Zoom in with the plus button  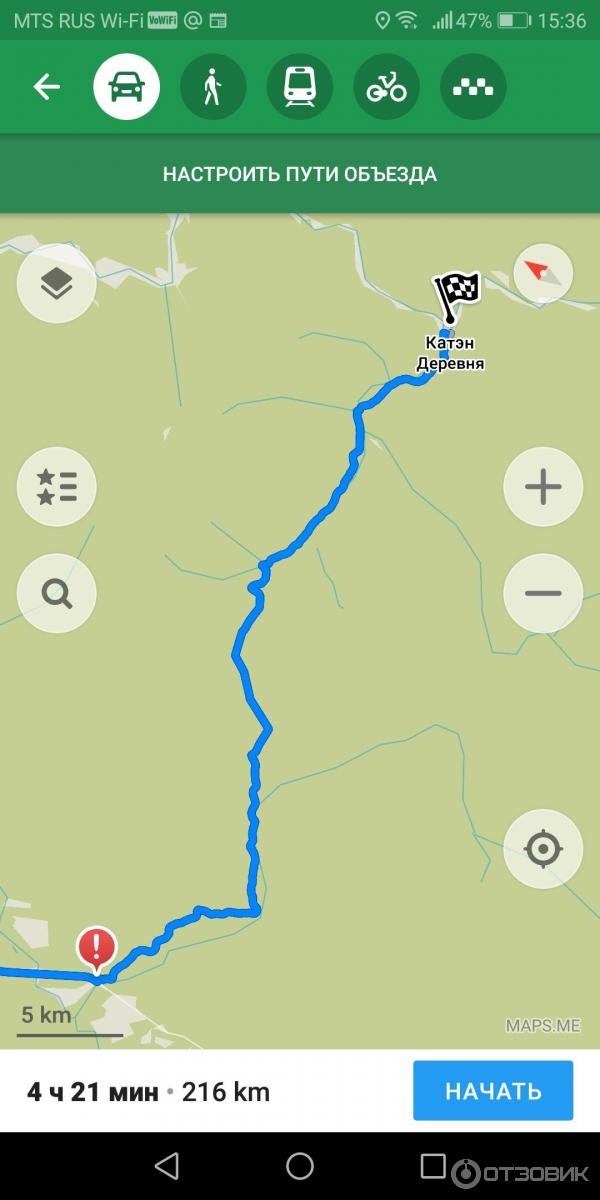542,487
